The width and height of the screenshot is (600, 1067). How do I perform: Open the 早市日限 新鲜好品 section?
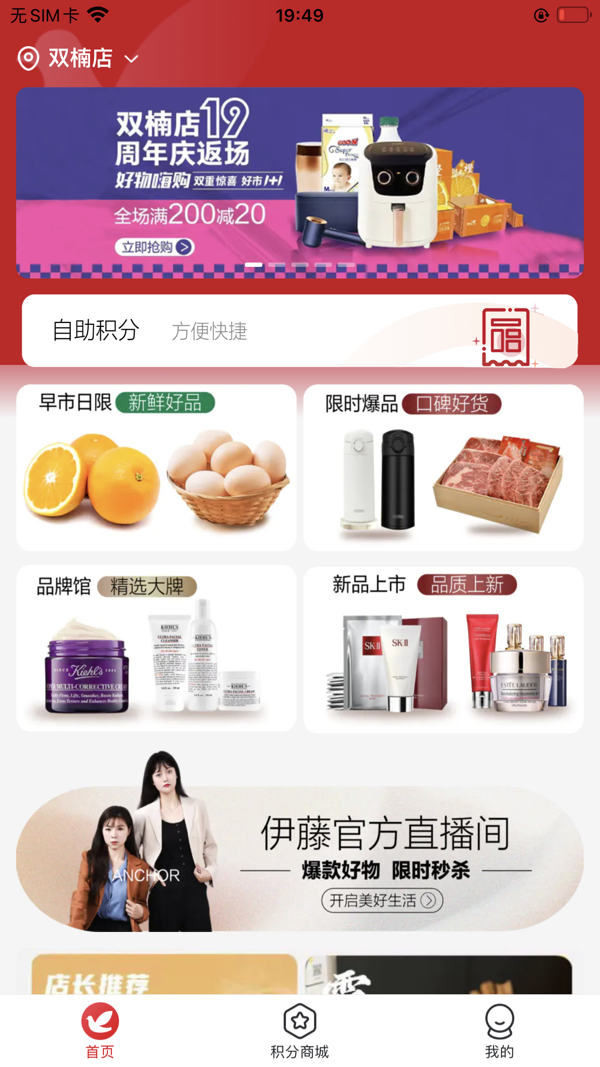pyautogui.click(x=156, y=467)
